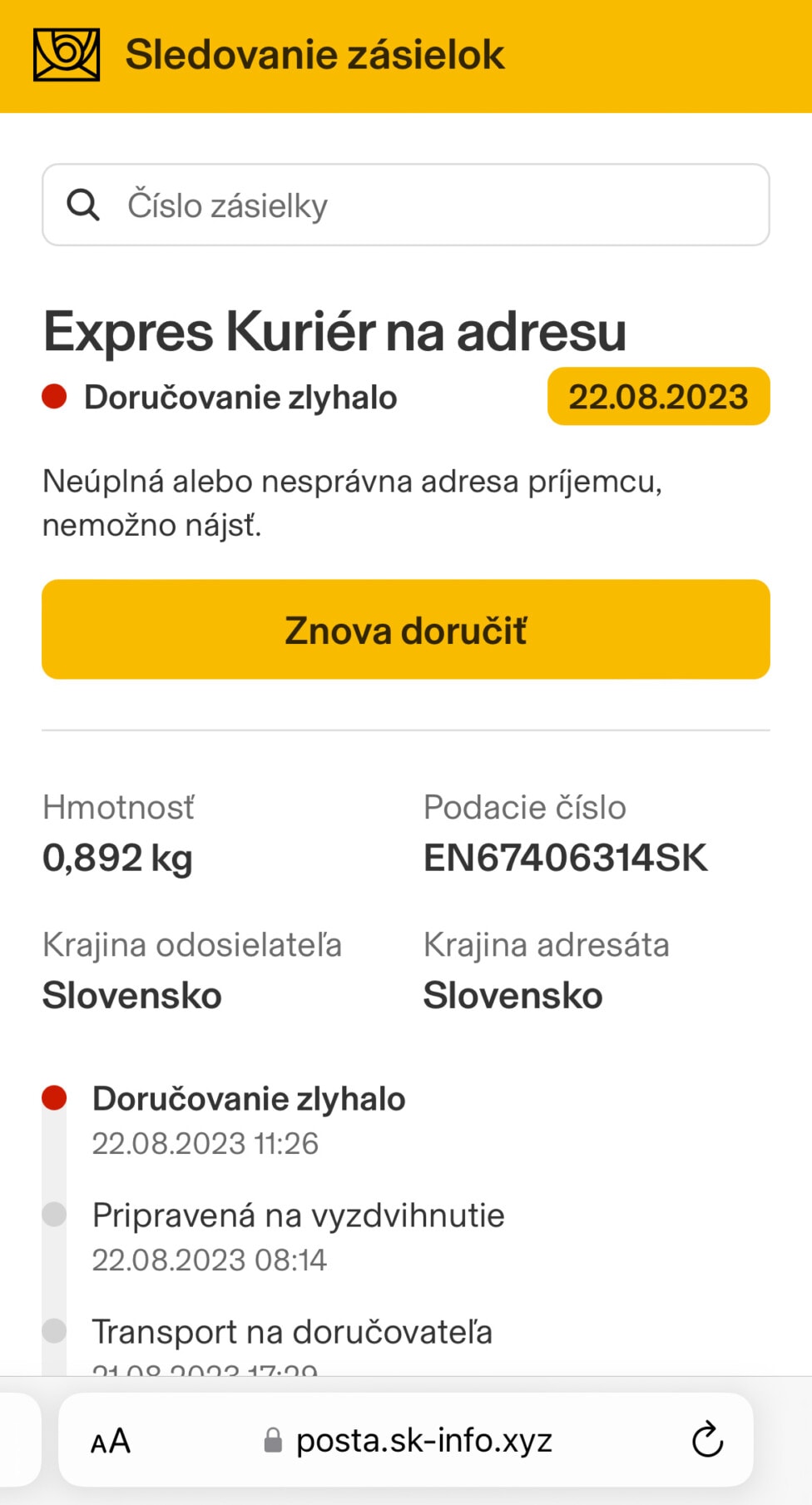Tap the Znova doručiť button

click(x=406, y=630)
